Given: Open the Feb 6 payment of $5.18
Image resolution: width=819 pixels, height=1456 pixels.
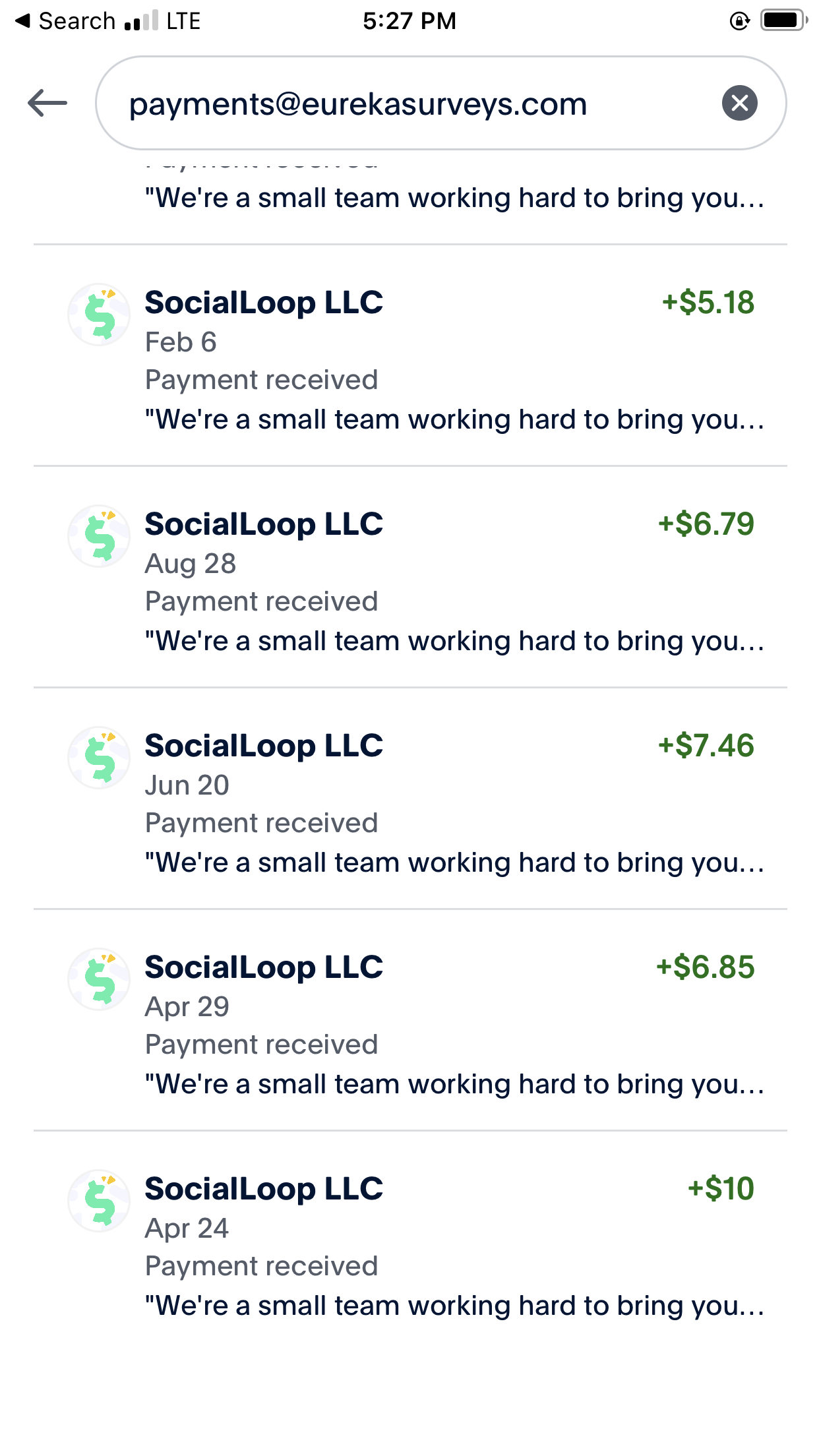Looking at the screenshot, I should pyautogui.click(x=410, y=356).
